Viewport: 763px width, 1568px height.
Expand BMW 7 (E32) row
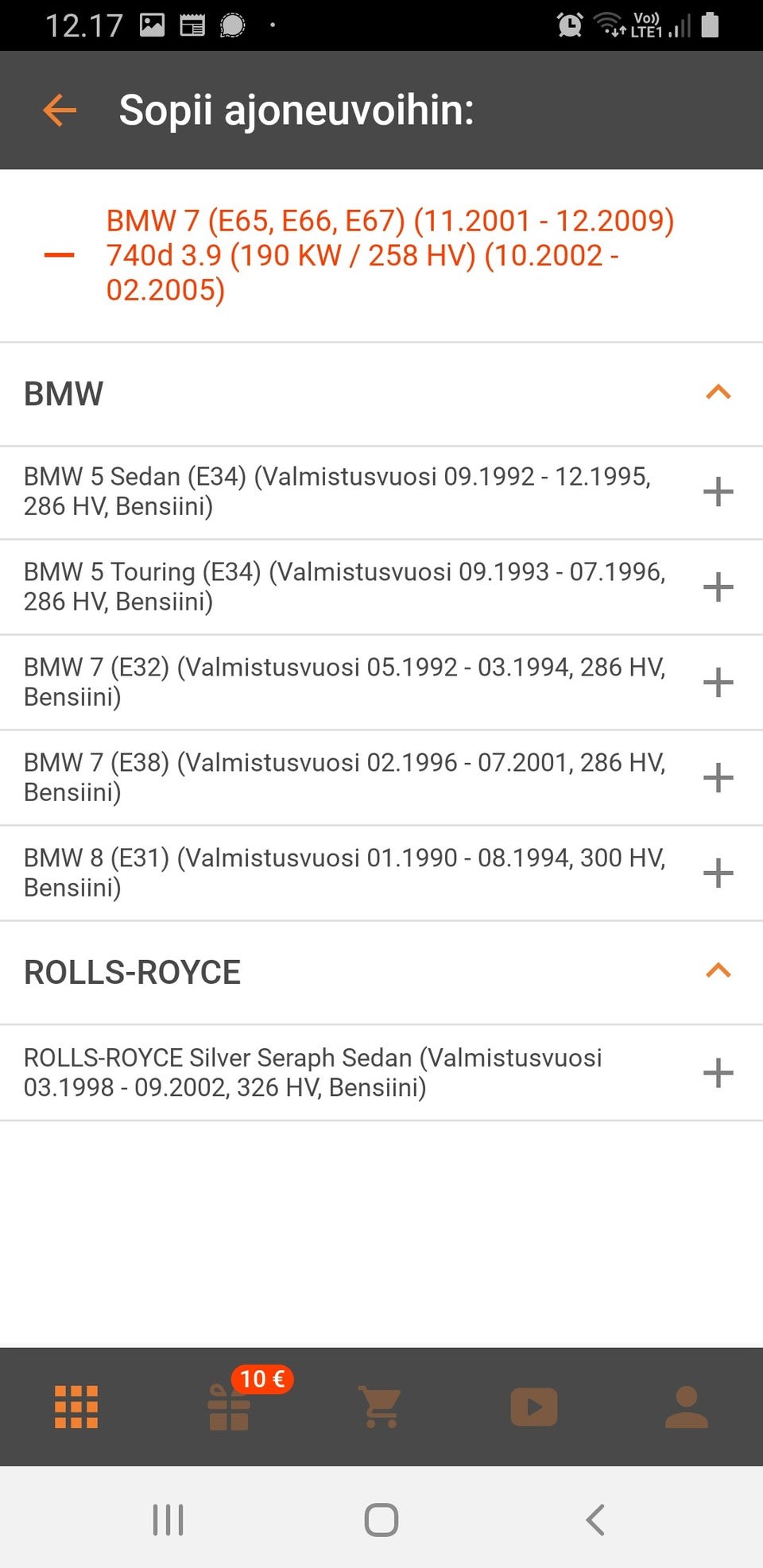[x=718, y=682]
